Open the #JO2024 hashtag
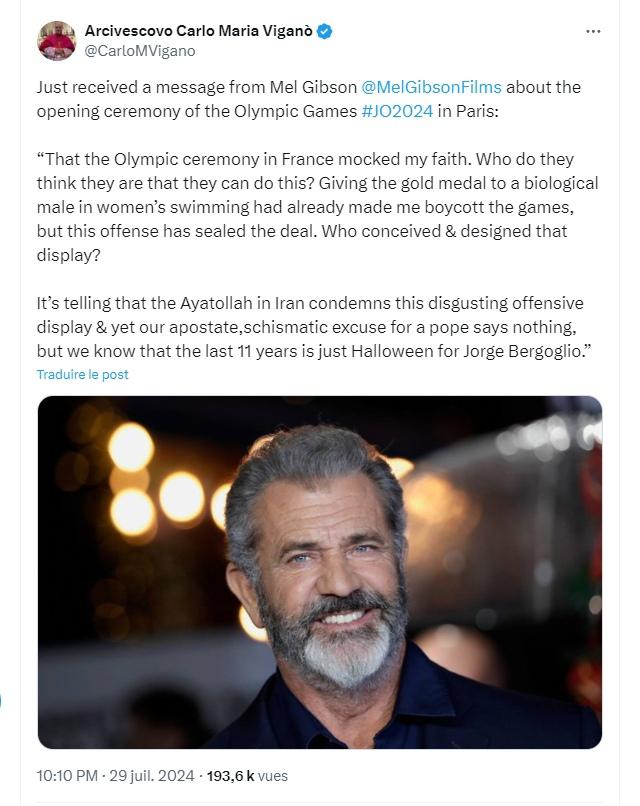 click(x=397, y=111)
